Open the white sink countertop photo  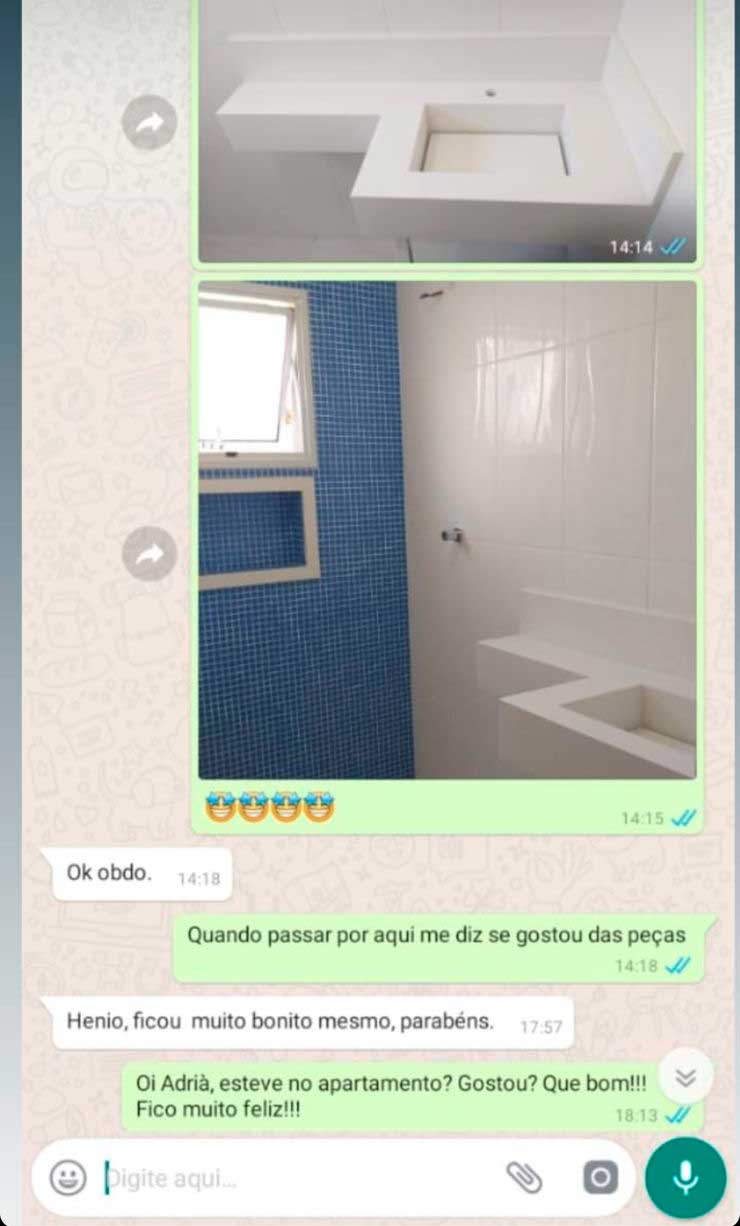coord(447,130)
